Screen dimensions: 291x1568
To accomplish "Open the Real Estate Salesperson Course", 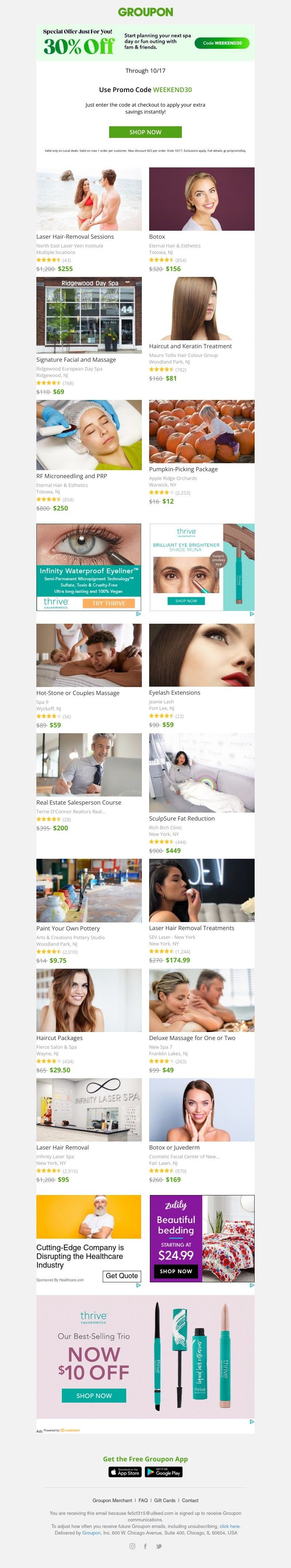I will coord(79,802).
